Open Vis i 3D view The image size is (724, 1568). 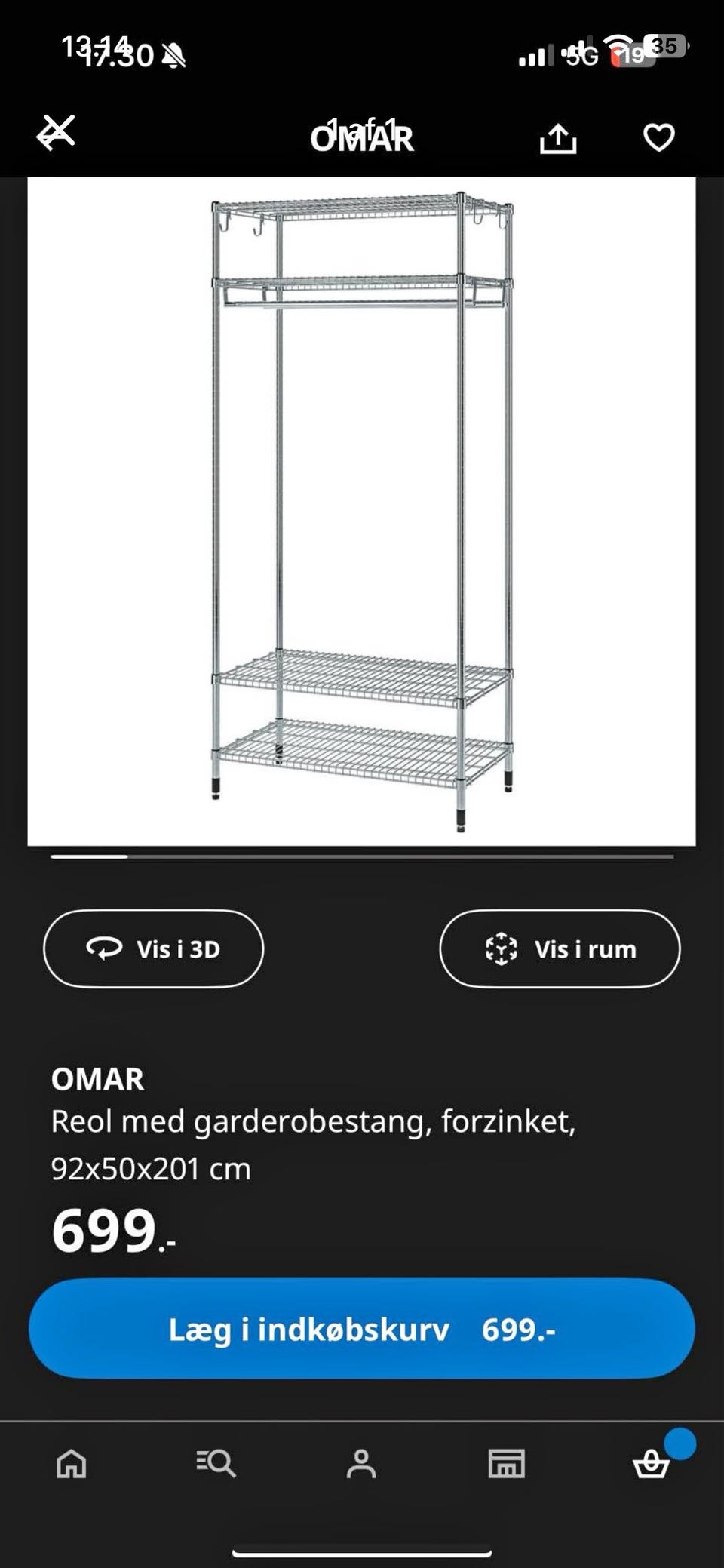pyautogui.click(x=152, y=949)
